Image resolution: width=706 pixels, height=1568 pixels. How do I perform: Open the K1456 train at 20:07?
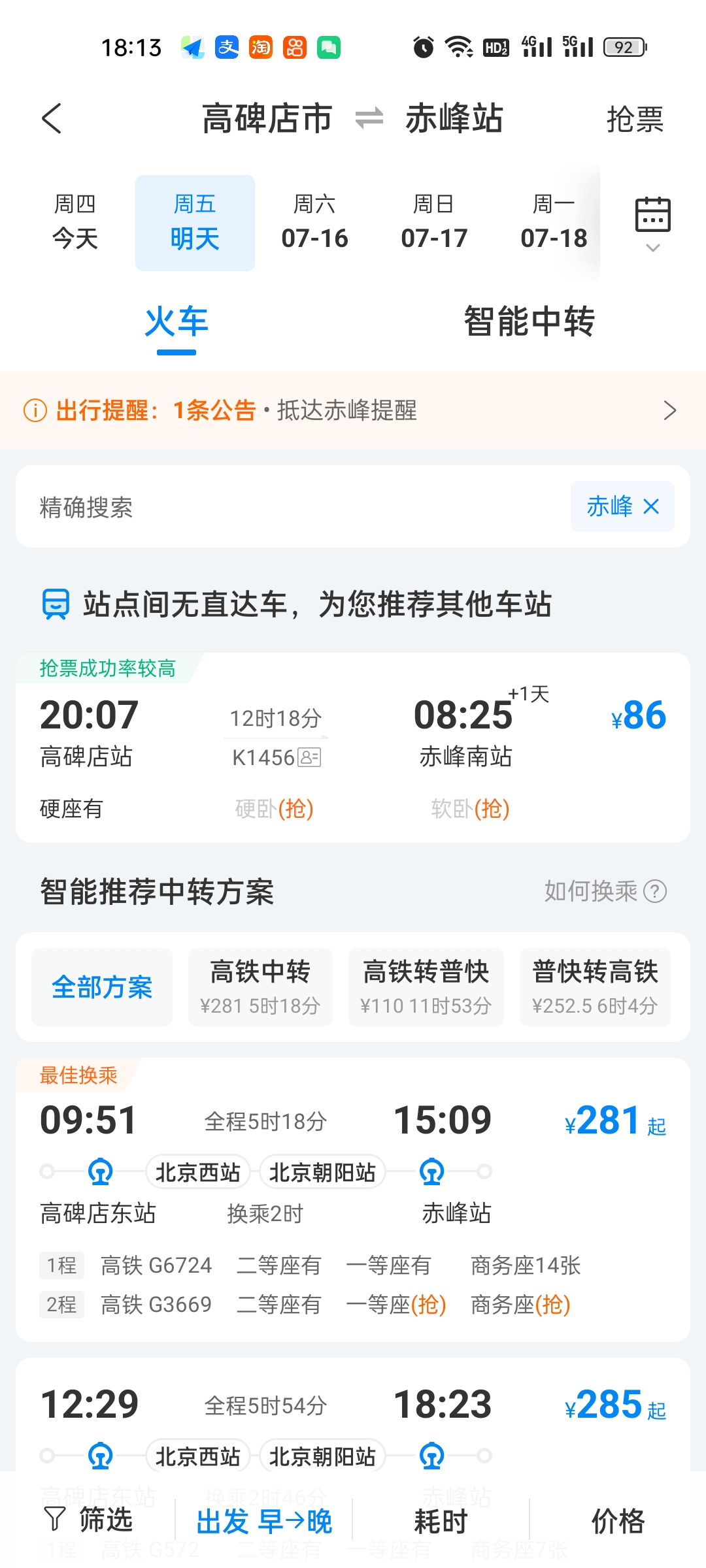[x=353, y=748]
